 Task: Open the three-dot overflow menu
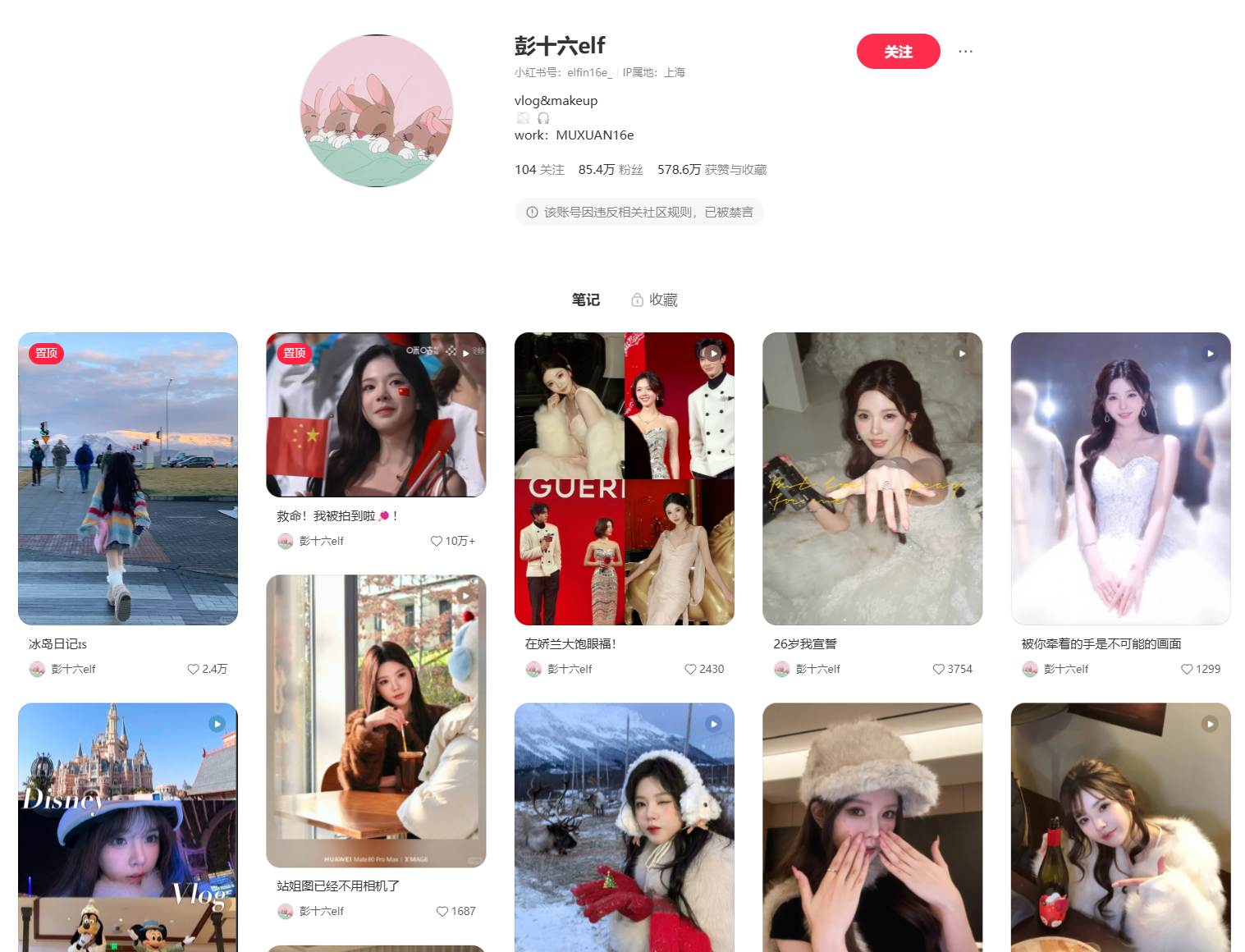[965, 52]
